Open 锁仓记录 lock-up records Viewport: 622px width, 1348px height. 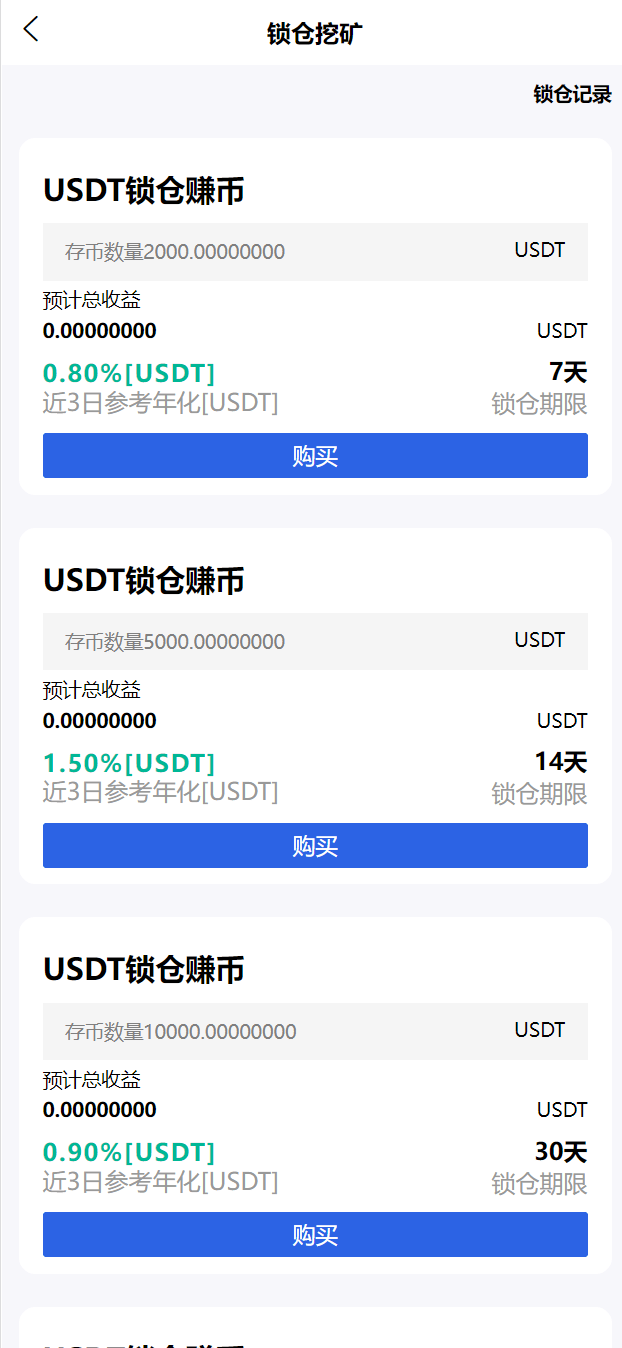(x=572, y=95)
